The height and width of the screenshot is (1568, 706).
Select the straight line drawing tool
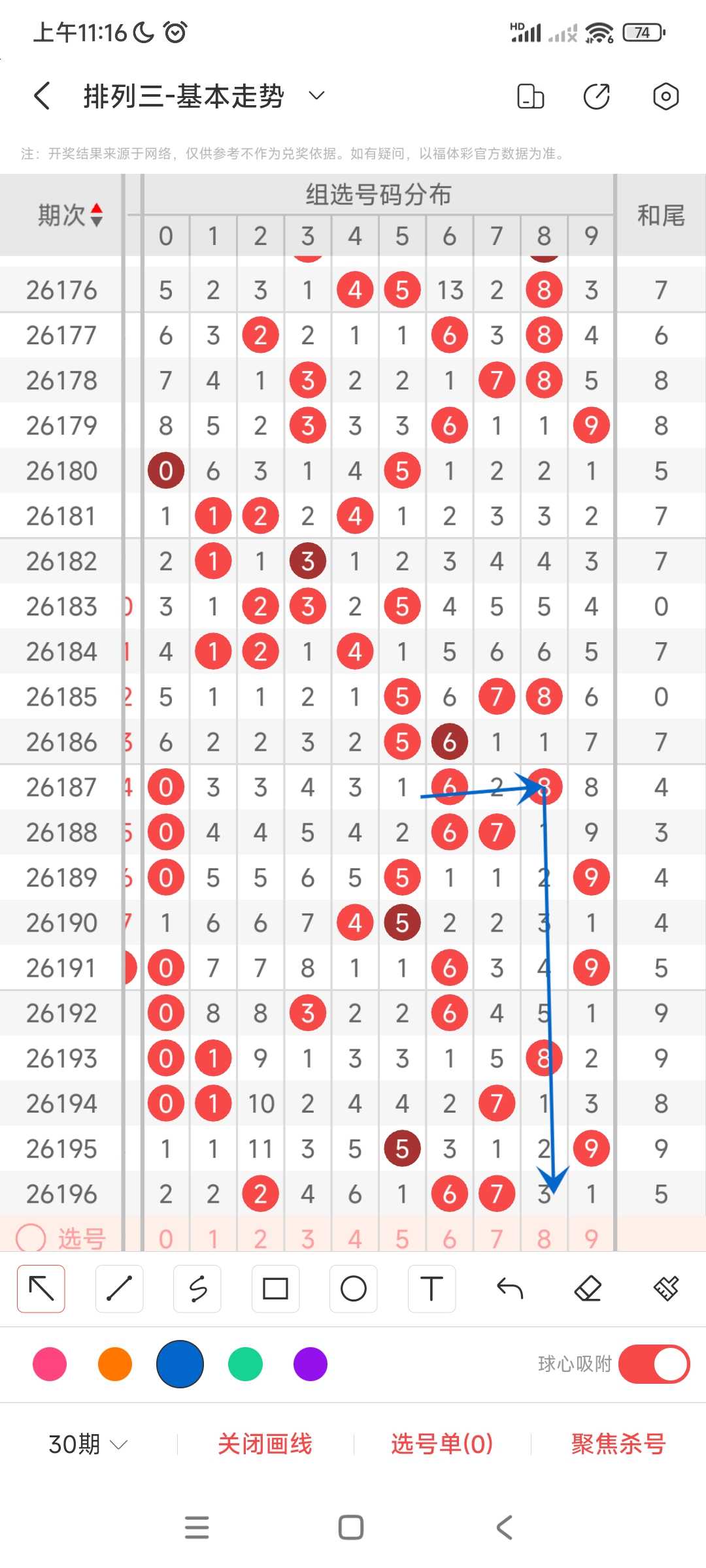(119, 1288)
